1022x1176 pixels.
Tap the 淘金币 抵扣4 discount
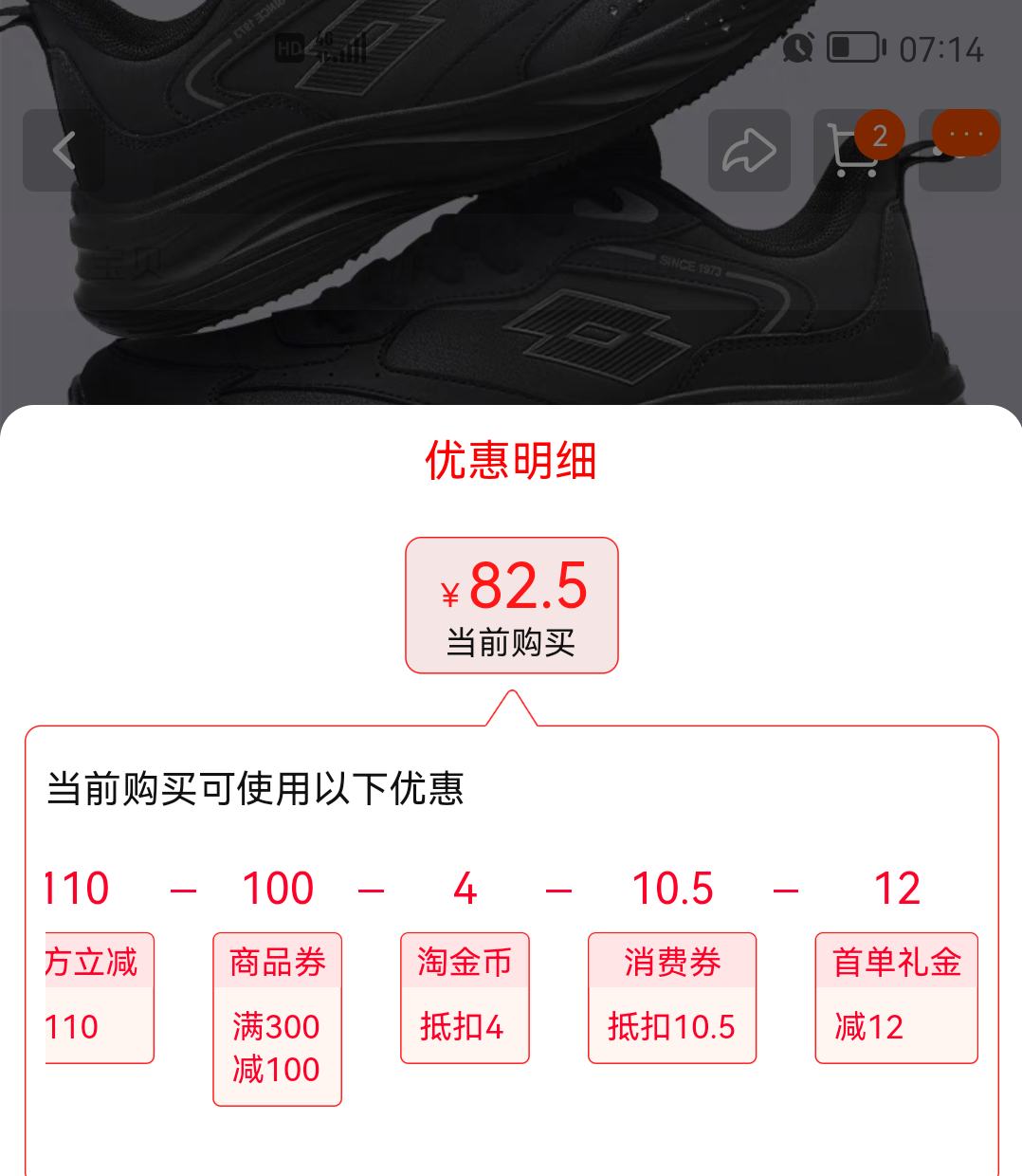(465, 998)
